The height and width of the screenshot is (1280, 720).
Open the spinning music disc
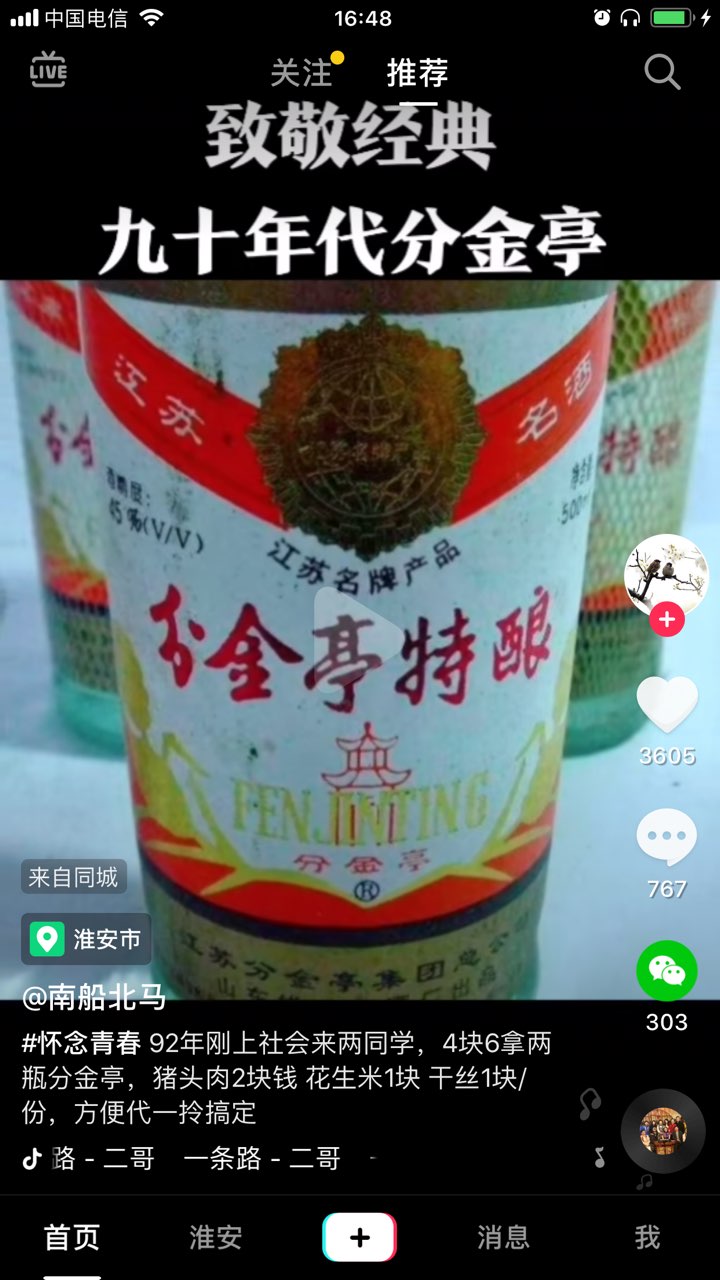click(x=663, y=1130)
